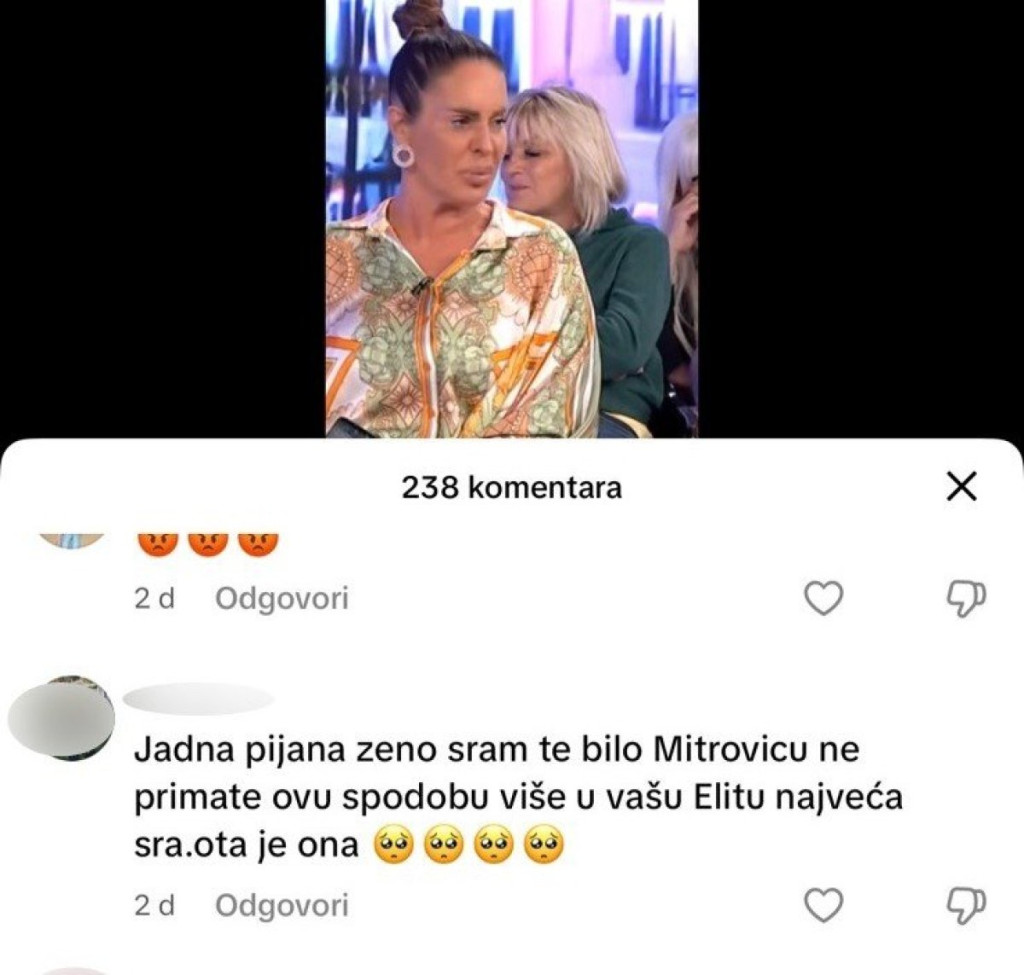Like the angry emoji comment
The height and width of the screenshot is (975, 1024).
pos(824,599)
